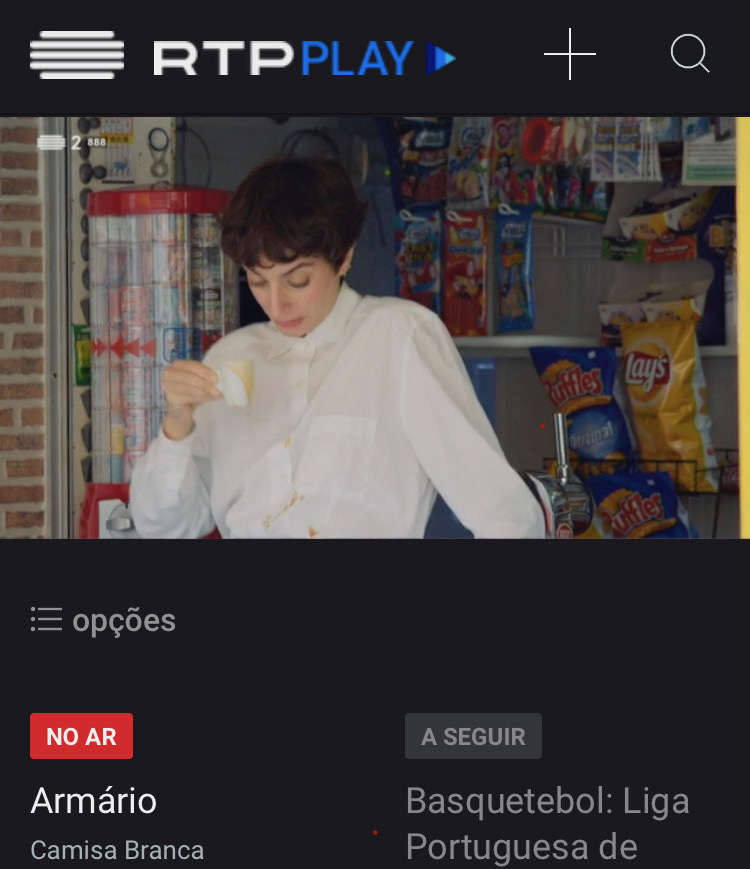Go to RTP Play home via logo
750x869 pixels.
coord(304,58)
